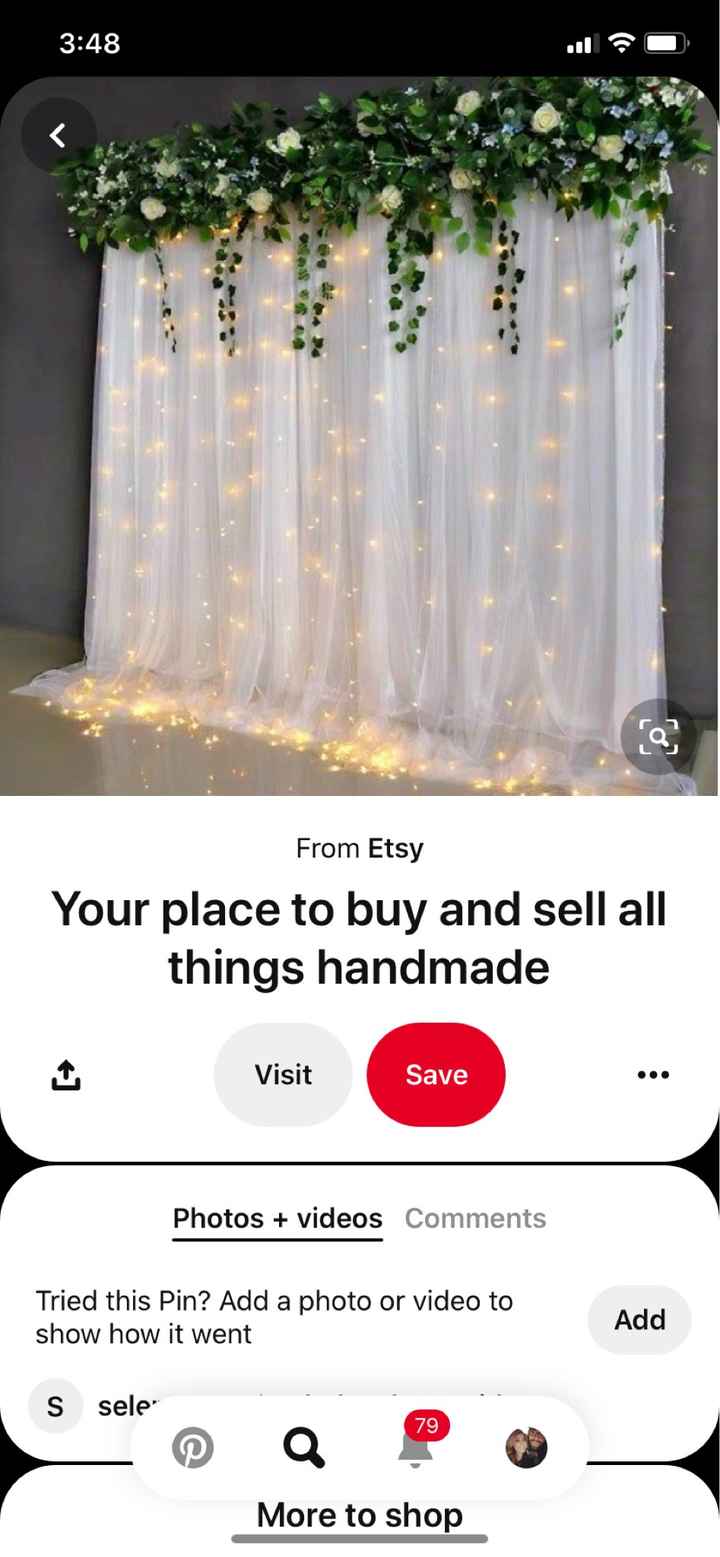
Task: Switch to the Comments tab
Action: pos(475,1218)
